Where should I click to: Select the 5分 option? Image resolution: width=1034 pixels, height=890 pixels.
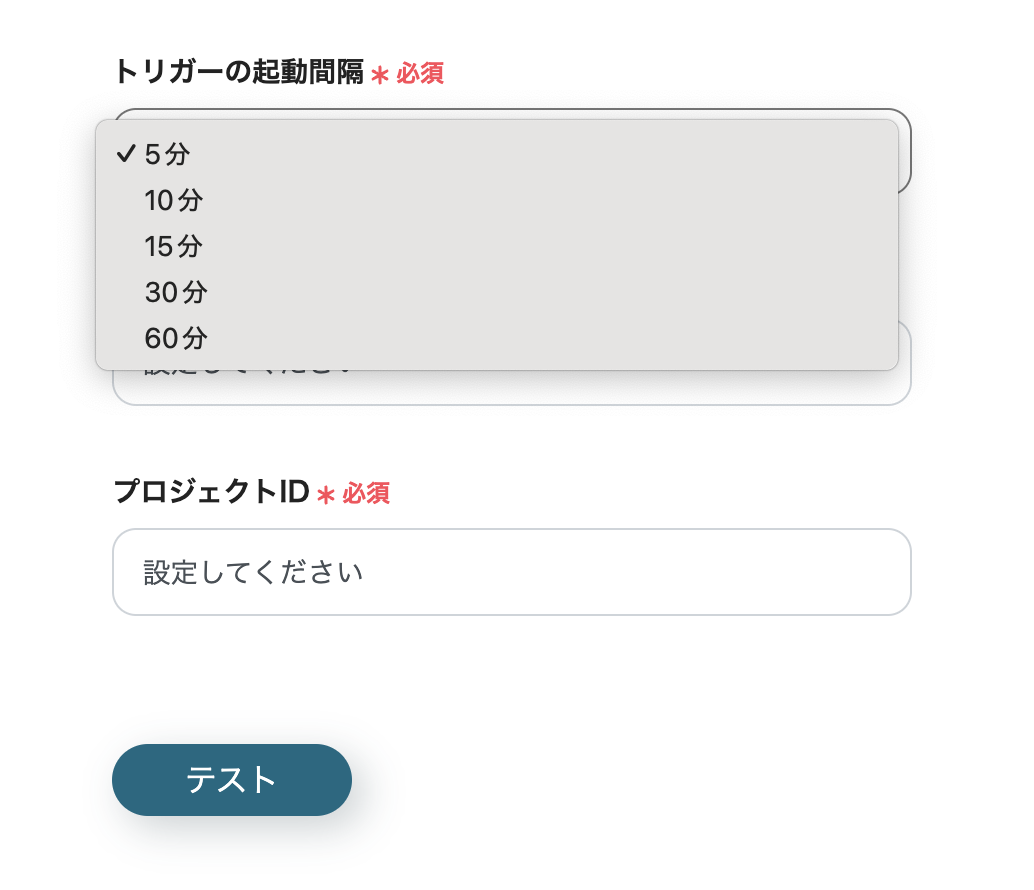(x=167, y=154)
